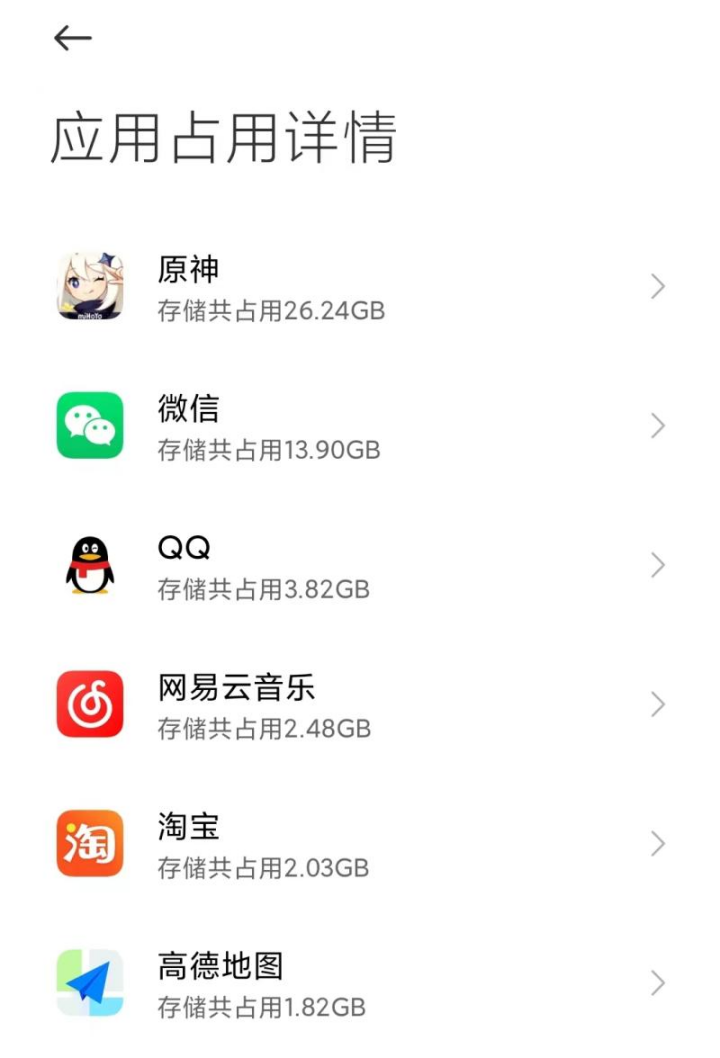Screen dimensions: 720x1058
Task: Go back using the top arrow
Action: coord(72,39)
